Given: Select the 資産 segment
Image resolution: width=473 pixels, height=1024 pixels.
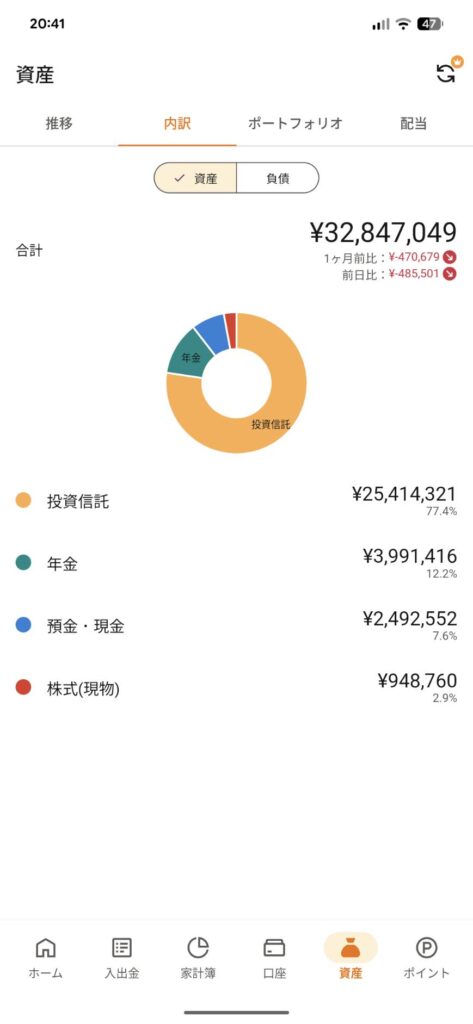Looking at the screenshot, I should point(195,178).
